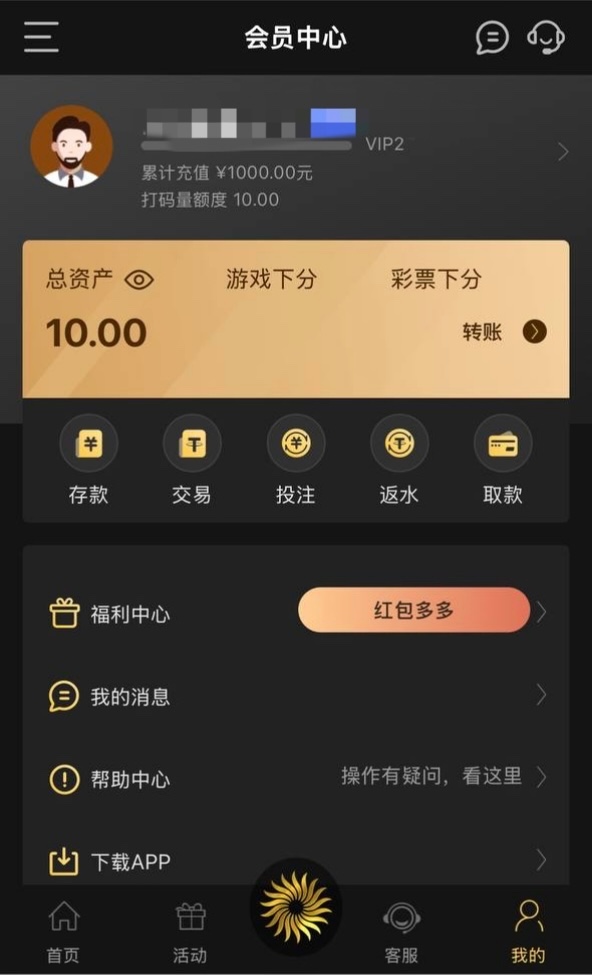Open the 转账 transfer button
Image resolution: width=592 pixels, height=975 pixels.
[504, 332]
